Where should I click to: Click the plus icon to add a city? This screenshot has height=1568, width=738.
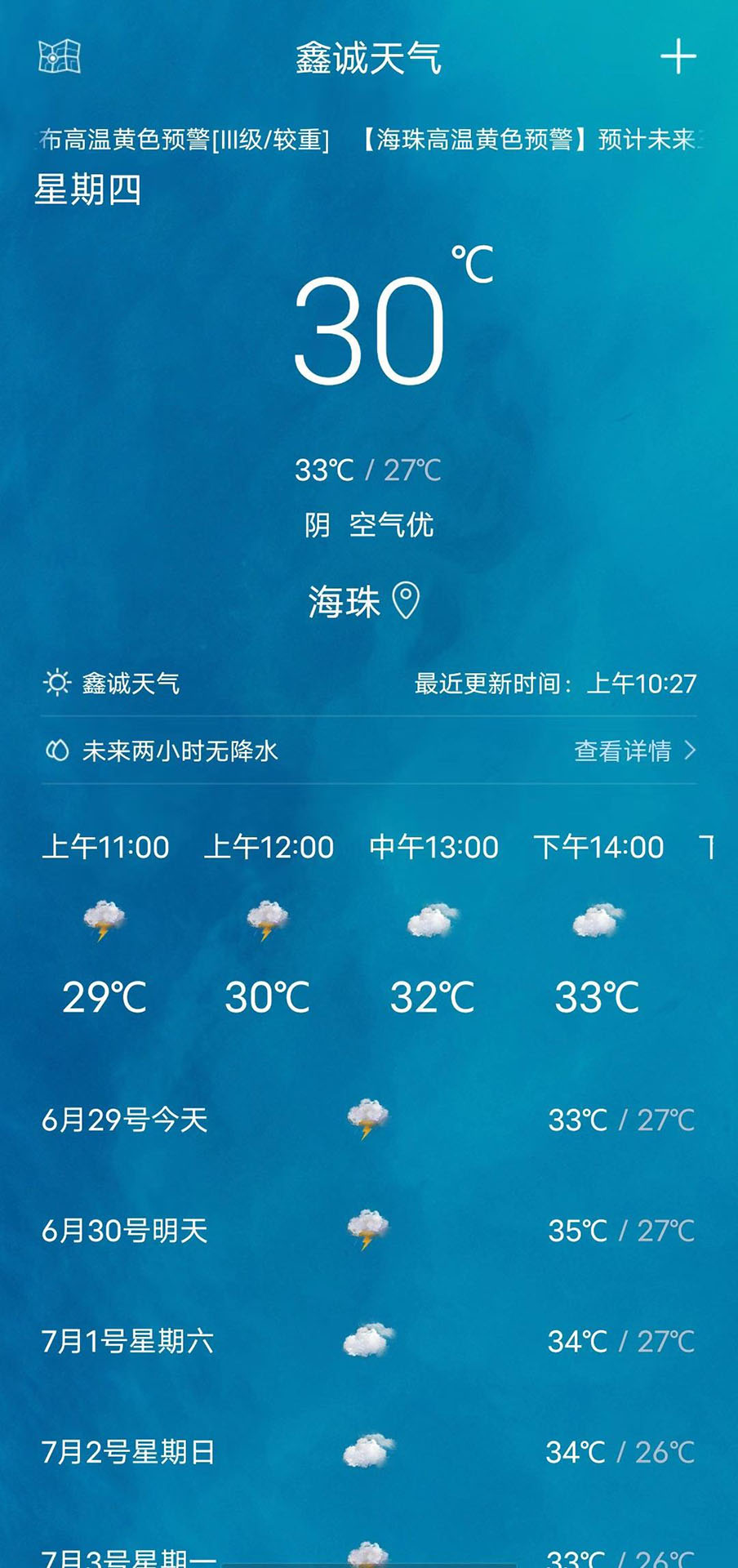click(x=678, y=56)
